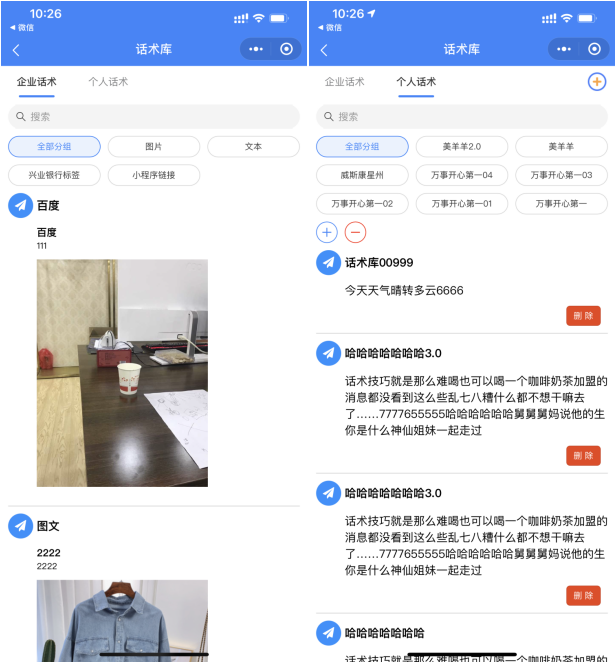Select the 小程序链接 group chip
The image size is (616, 666).
click(x=153, y=175)
